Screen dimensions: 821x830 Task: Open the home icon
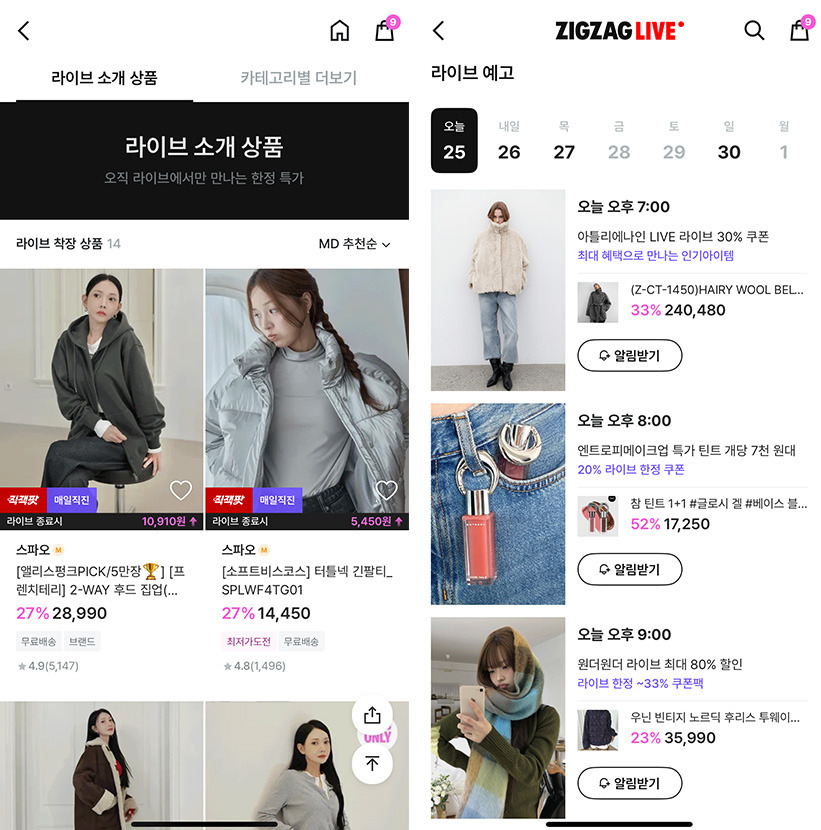click(x=339, y=31)
